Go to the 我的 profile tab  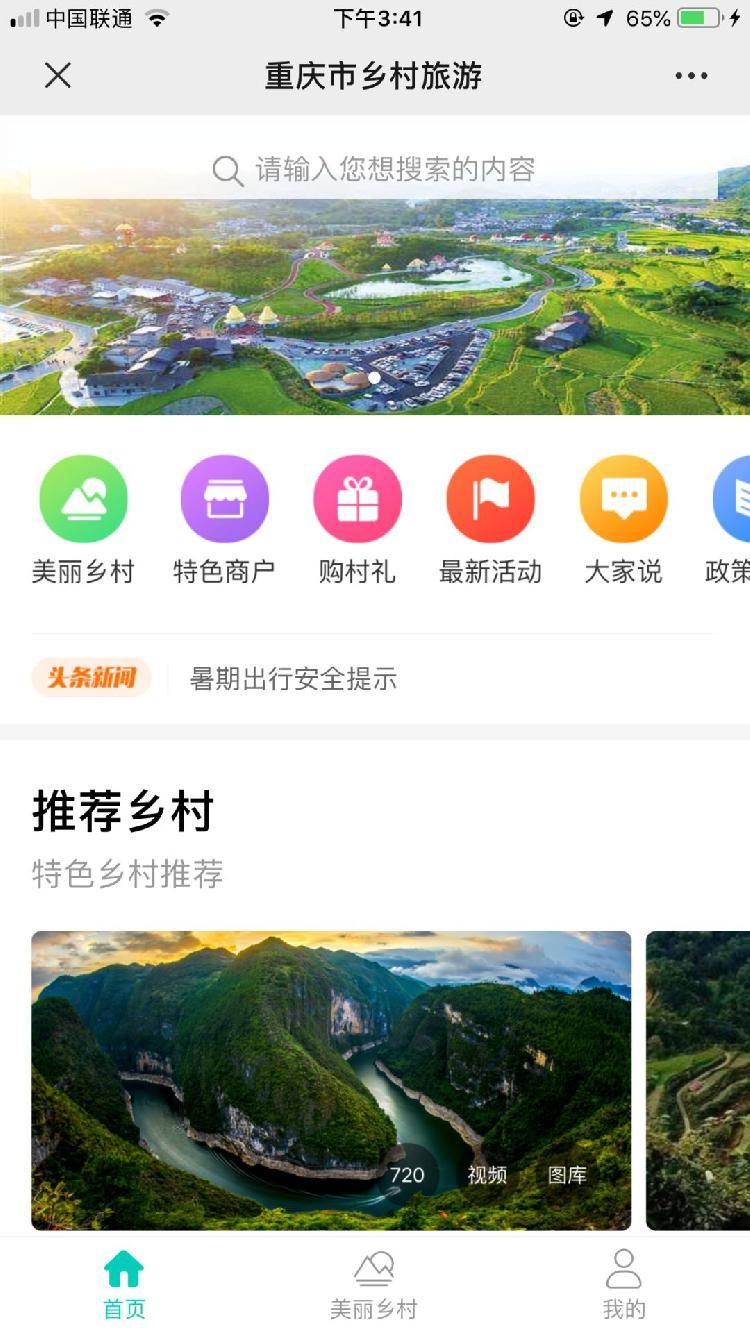point(624,1285)
